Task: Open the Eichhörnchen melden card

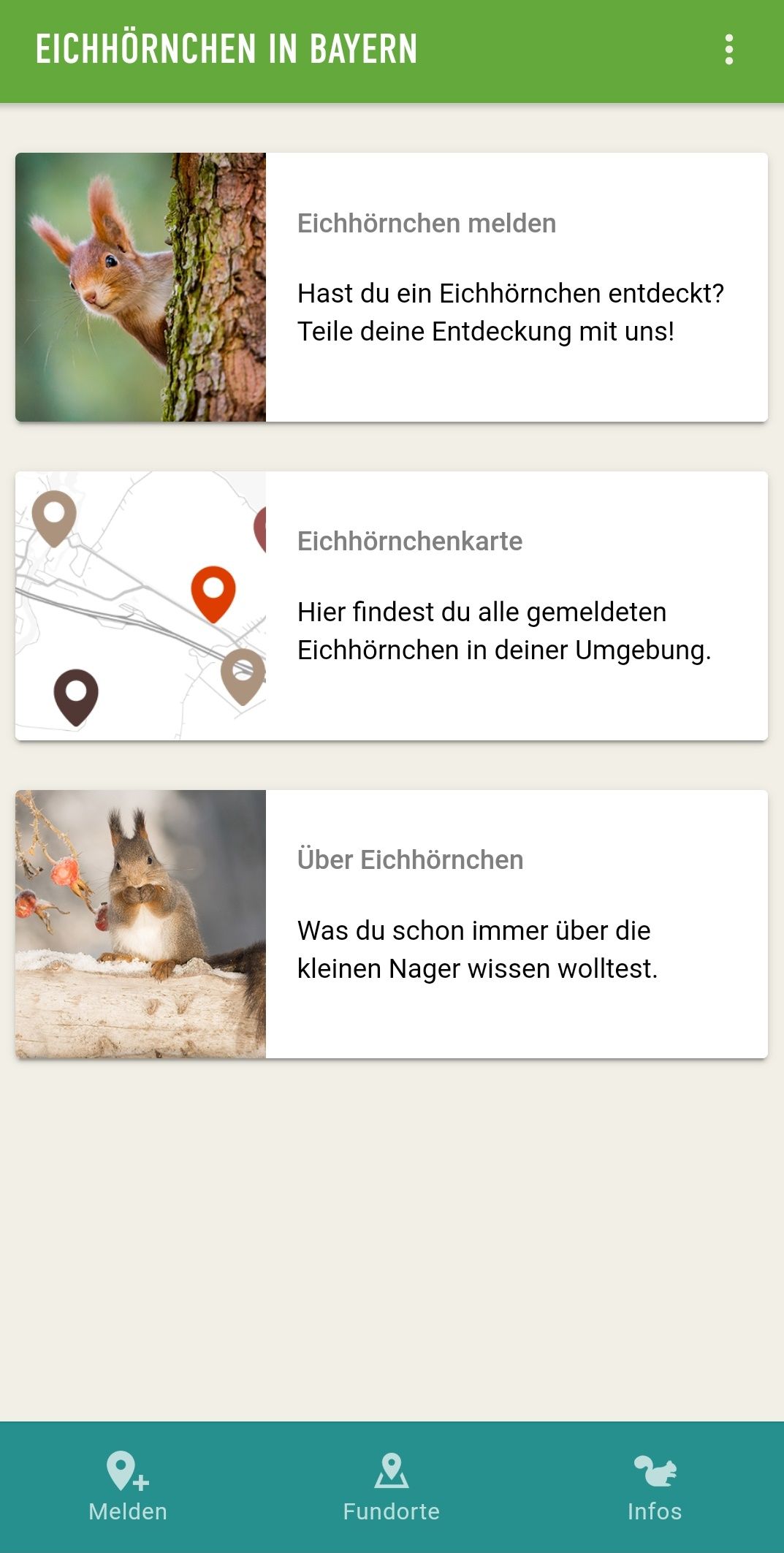Action: 392,287
